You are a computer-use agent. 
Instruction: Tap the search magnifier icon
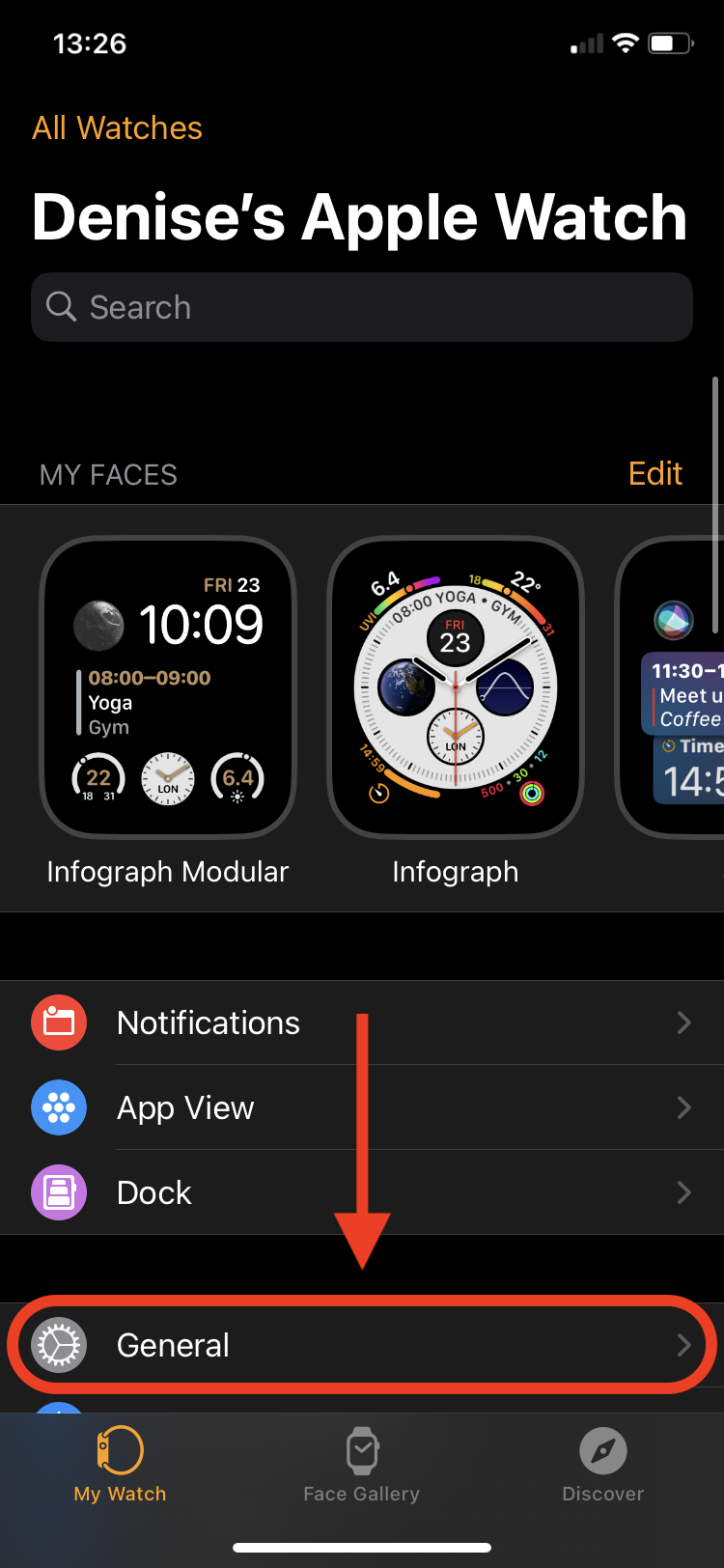click(61, 306)
